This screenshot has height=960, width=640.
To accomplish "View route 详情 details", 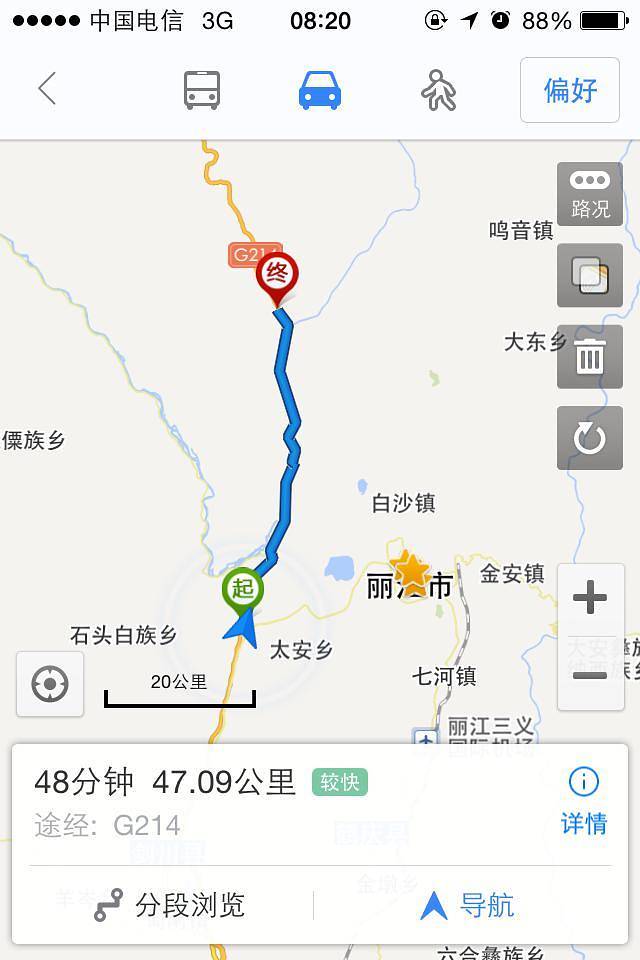I will [x=584, y=800].
